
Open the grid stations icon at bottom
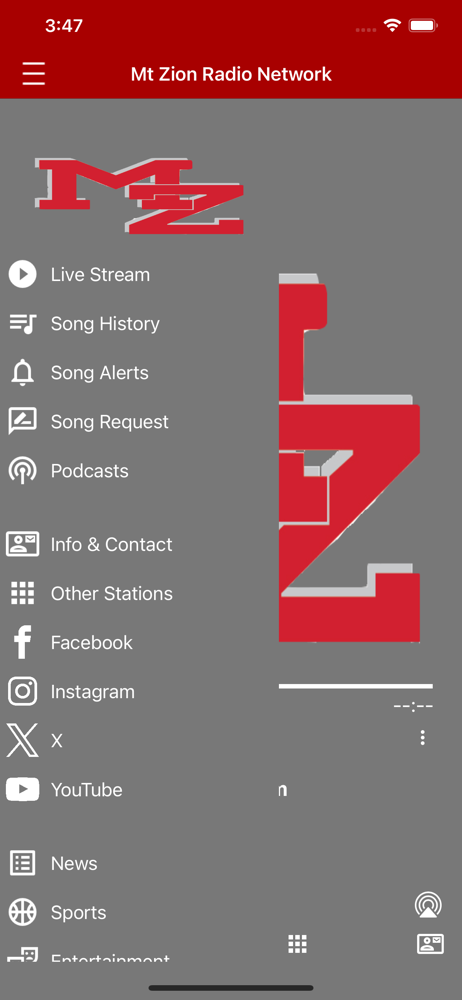point(297,944)
